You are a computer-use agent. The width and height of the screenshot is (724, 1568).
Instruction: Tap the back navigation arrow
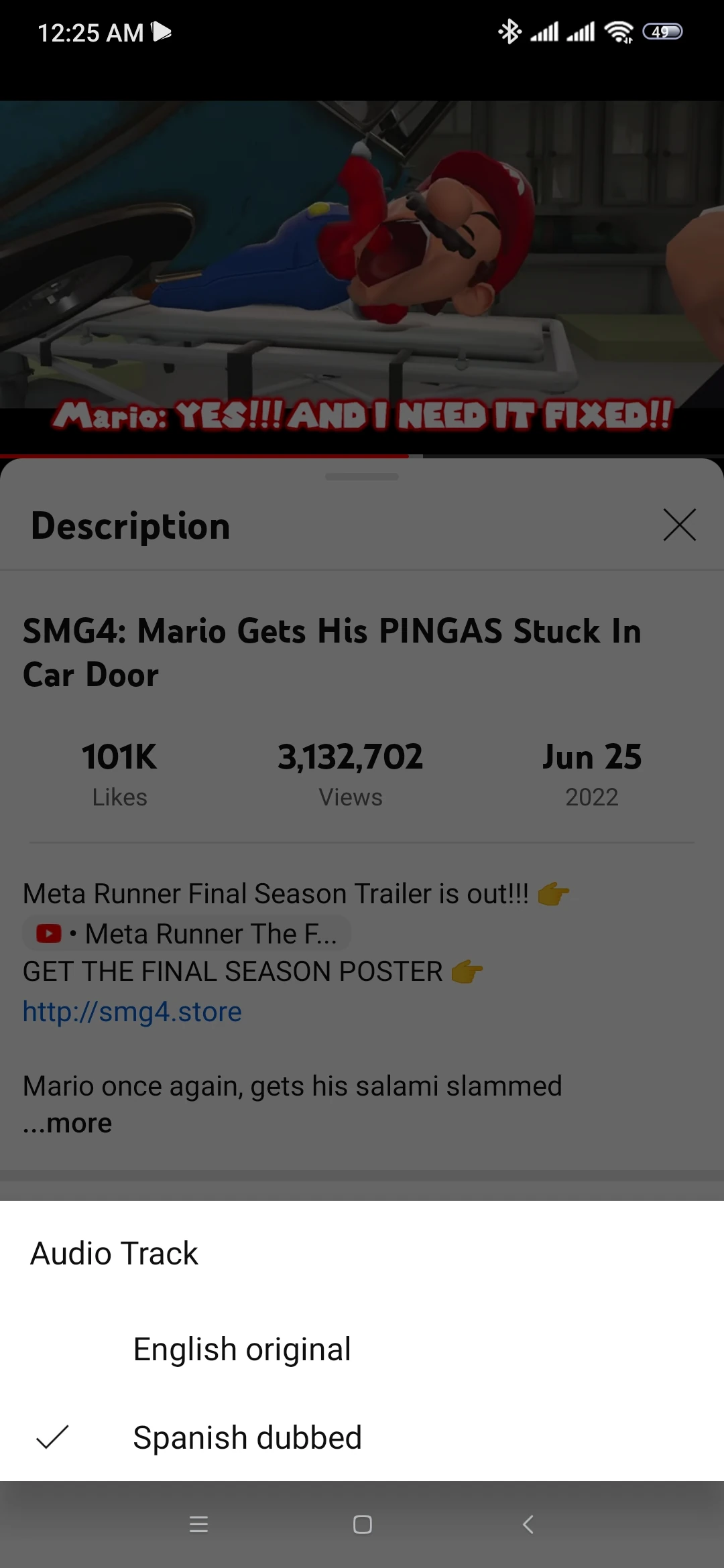point(528,1525)
